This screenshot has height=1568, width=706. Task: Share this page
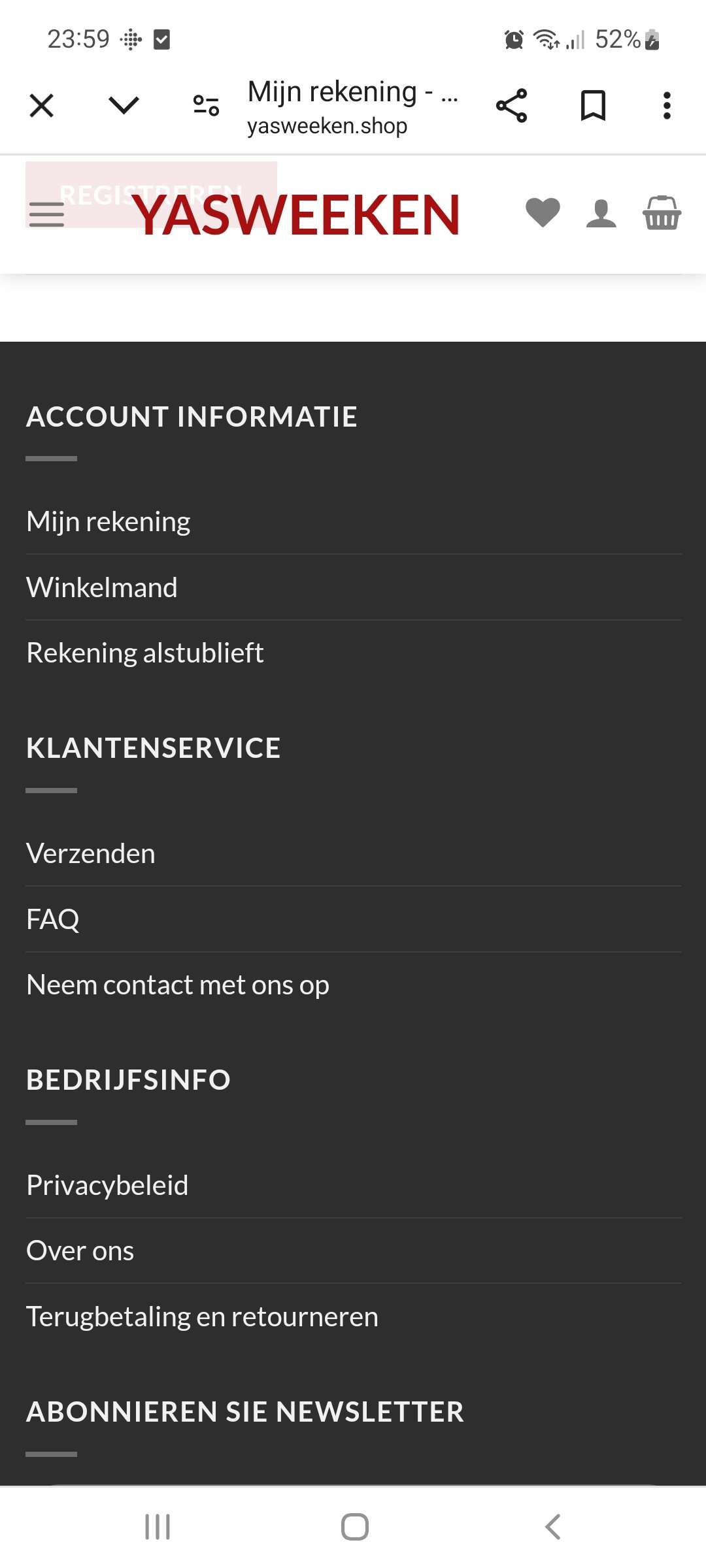pyautogui.click(x=511, y=105)
